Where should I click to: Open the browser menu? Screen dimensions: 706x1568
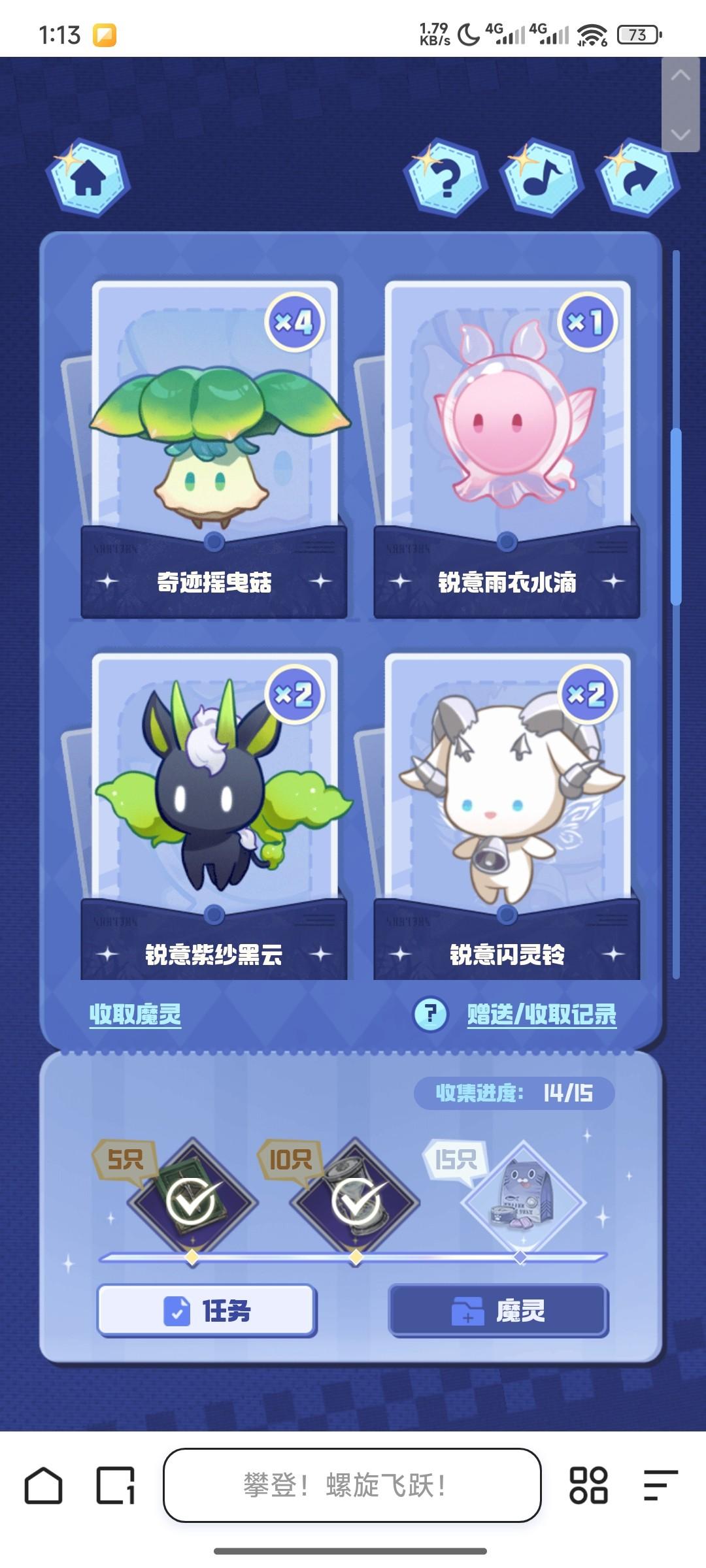(660, 1485)
